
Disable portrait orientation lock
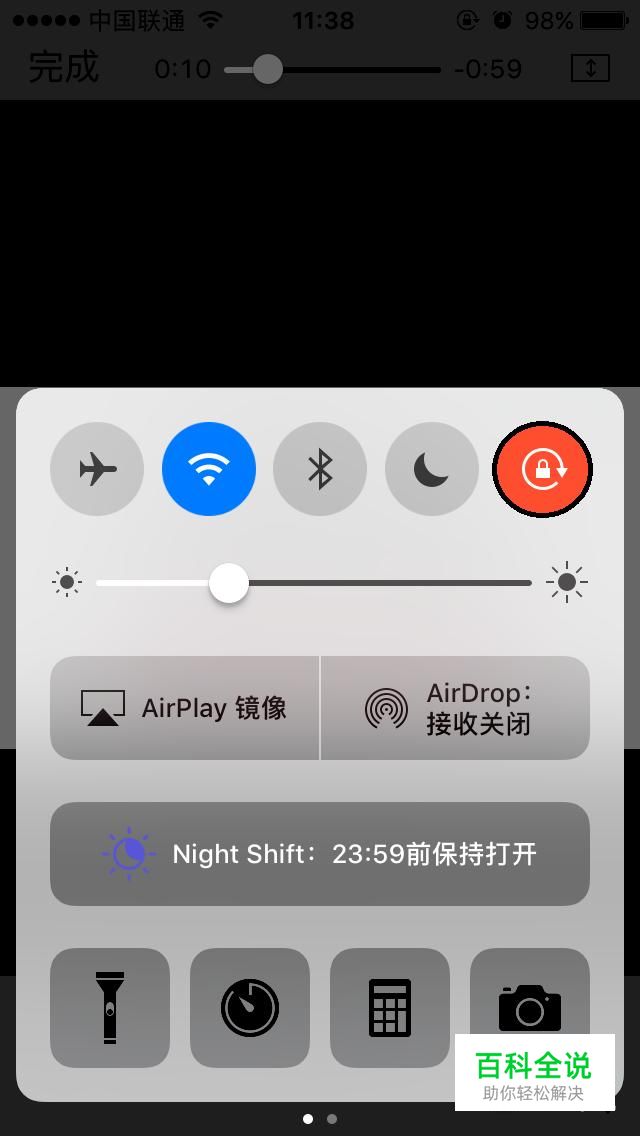[543, 469]
